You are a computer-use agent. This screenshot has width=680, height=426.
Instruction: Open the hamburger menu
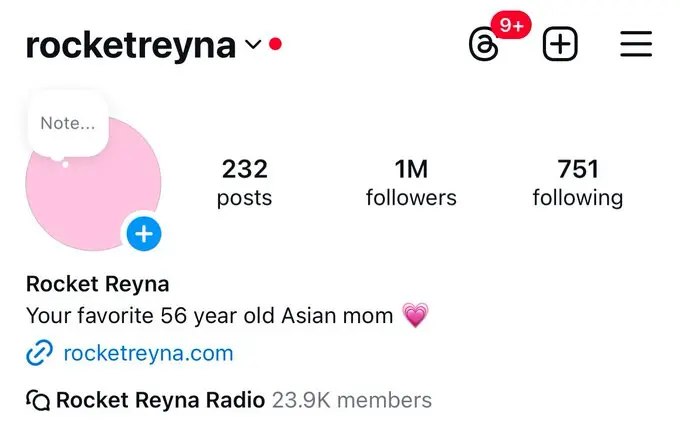(x=636, y=44)
